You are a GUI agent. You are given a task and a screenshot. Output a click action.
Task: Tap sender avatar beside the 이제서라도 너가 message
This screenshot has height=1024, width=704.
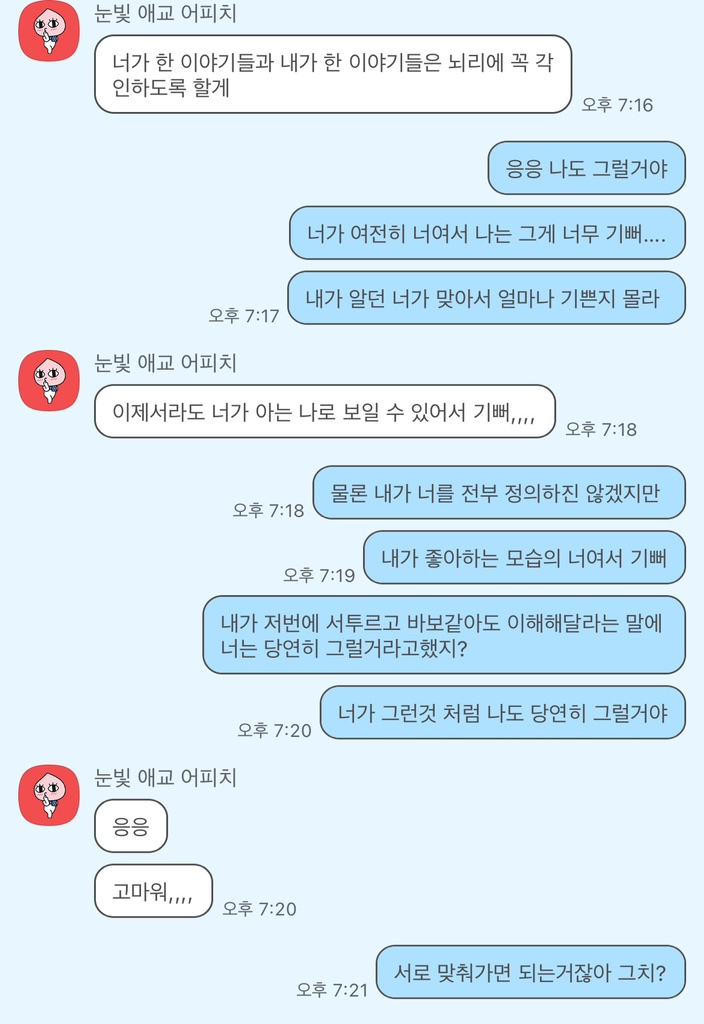tap(49, 381)
